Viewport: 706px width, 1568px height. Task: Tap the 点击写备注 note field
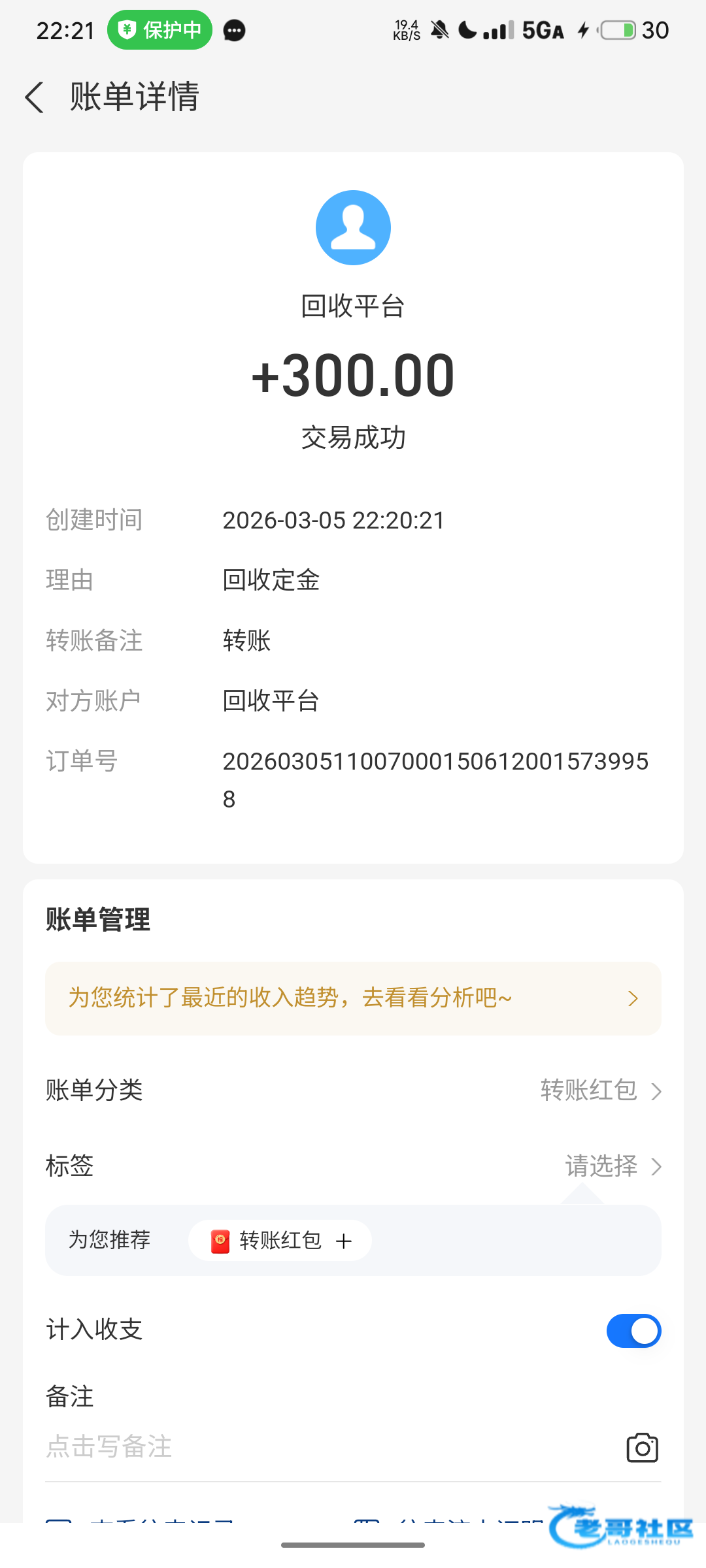261,1447
